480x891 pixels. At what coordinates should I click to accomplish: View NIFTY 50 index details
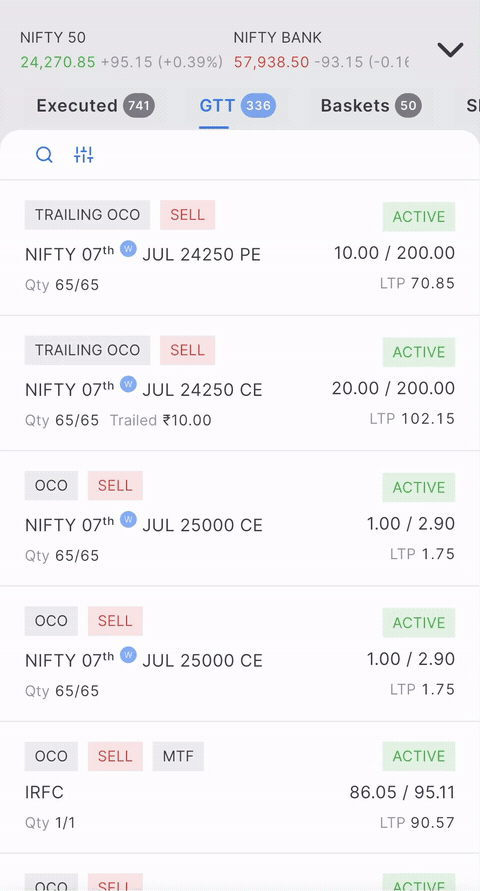click(x=121, y=50)
